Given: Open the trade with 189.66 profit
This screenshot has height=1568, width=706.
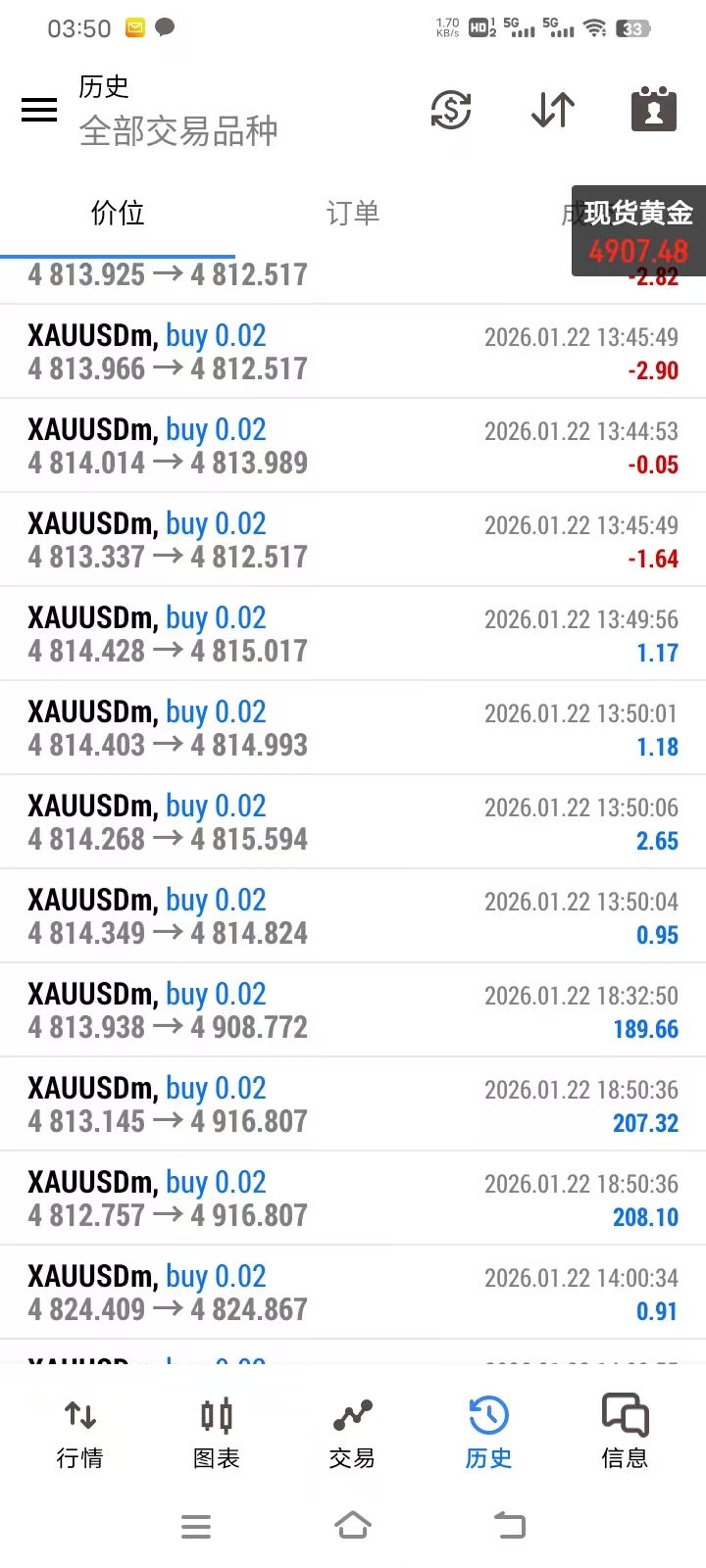Looking at the screenshot, I should point(353,1010).
